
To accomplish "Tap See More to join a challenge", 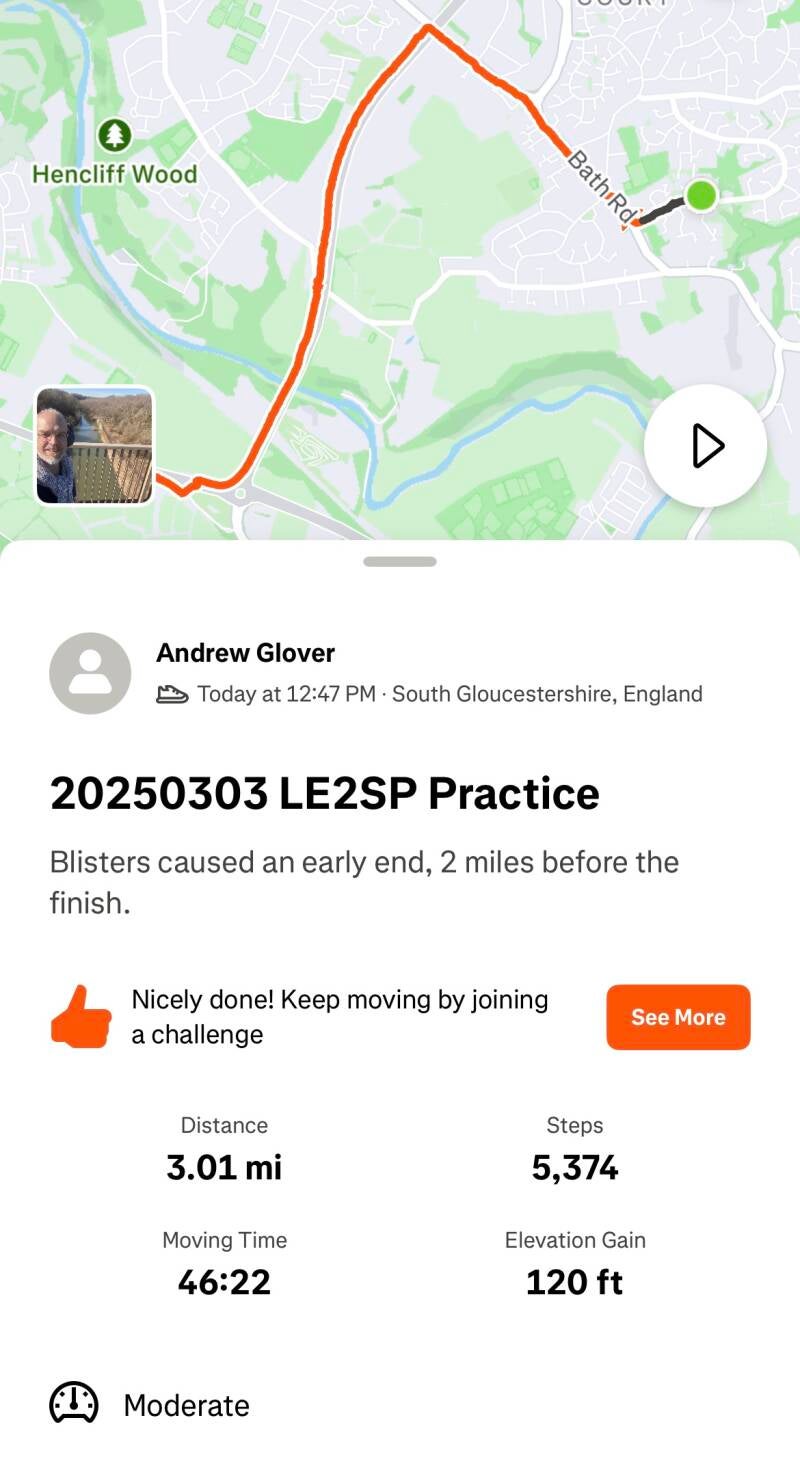I will (x=678, y=1017).
